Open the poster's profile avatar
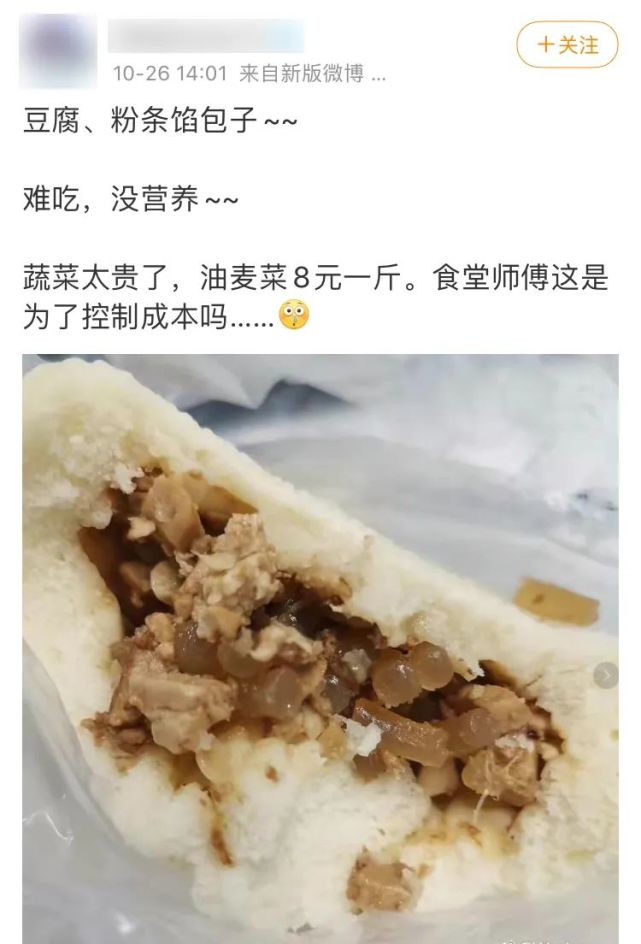Viewport: 641px width, 944px height. [59, 50]
